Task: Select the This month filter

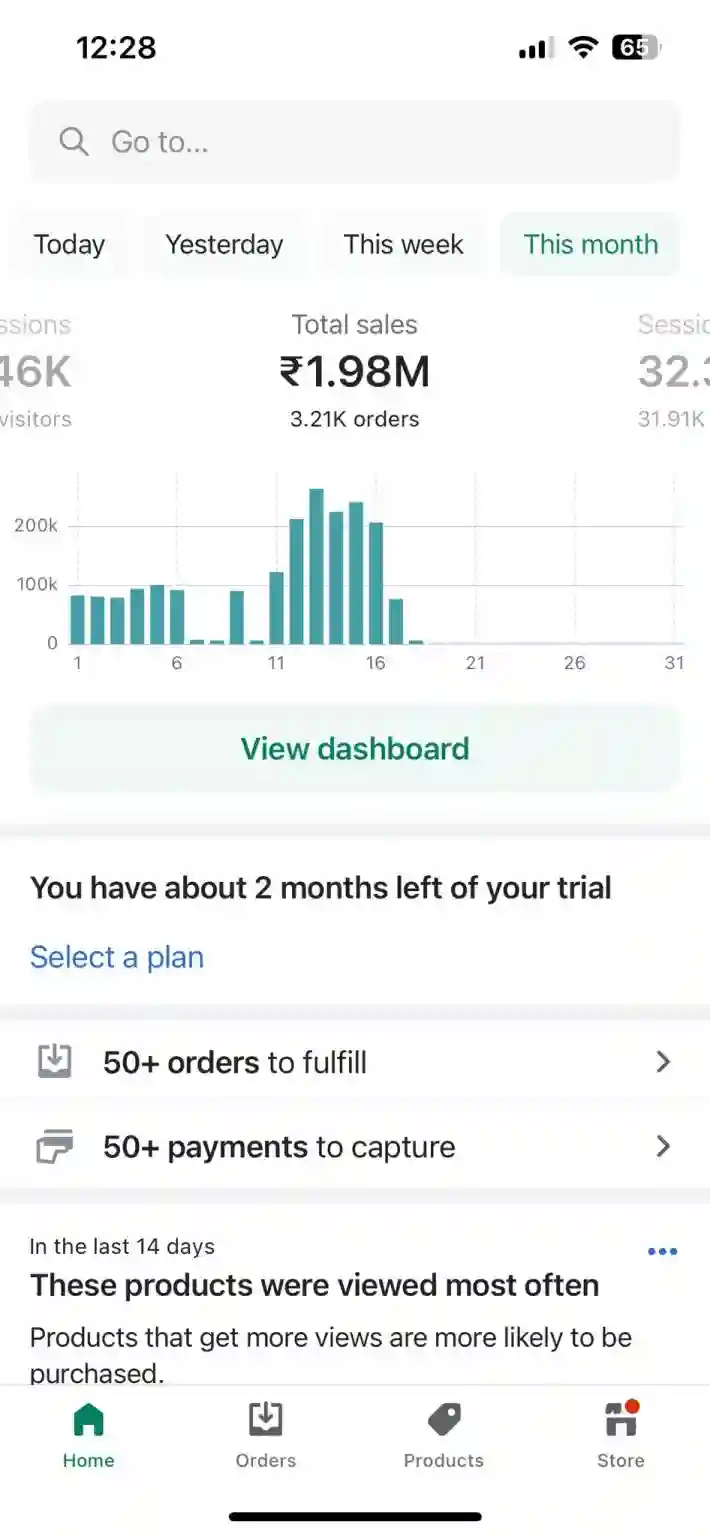Action: (590, 244)
